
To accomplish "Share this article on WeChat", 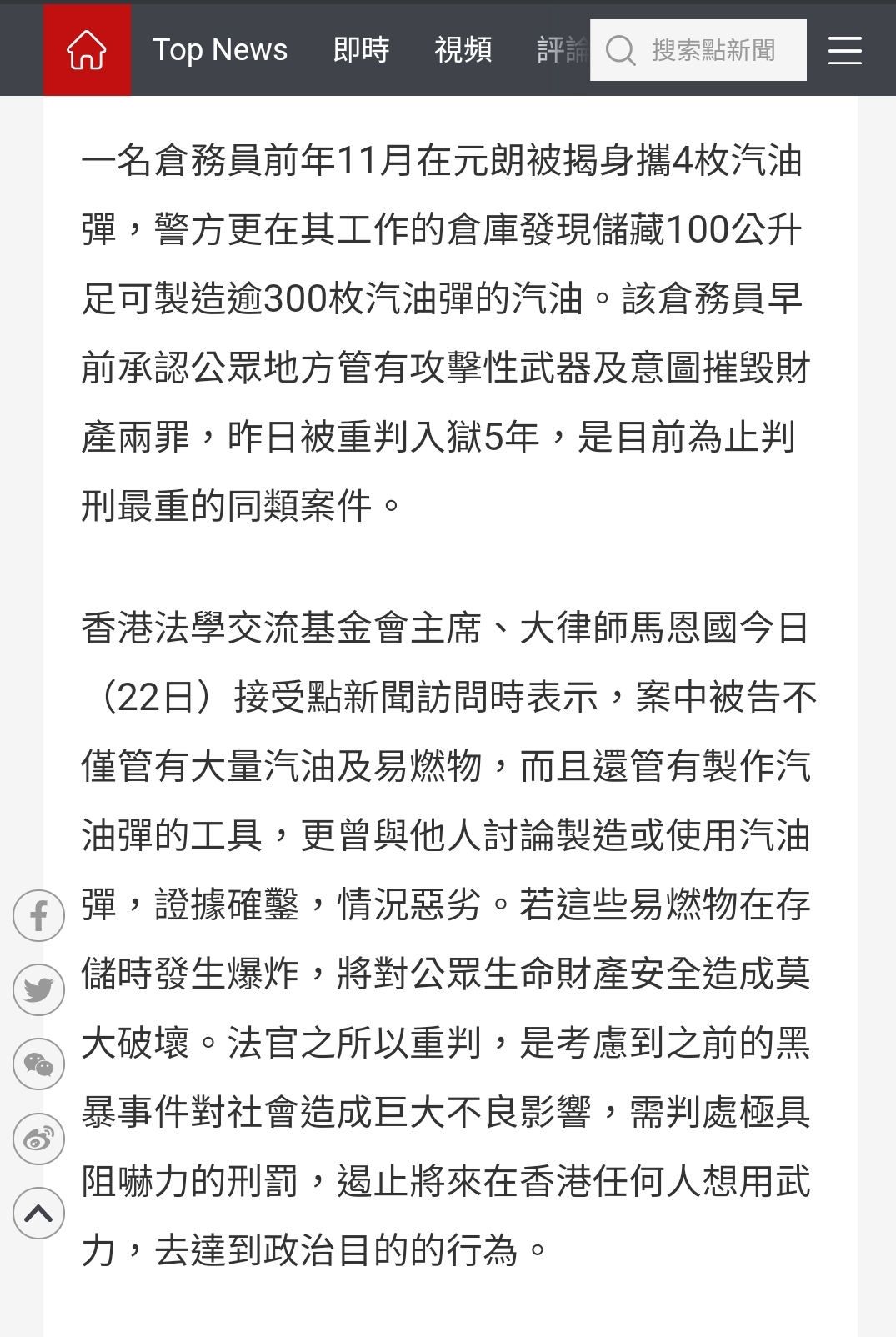I will pyautogui.click(x=38, y=1064).
